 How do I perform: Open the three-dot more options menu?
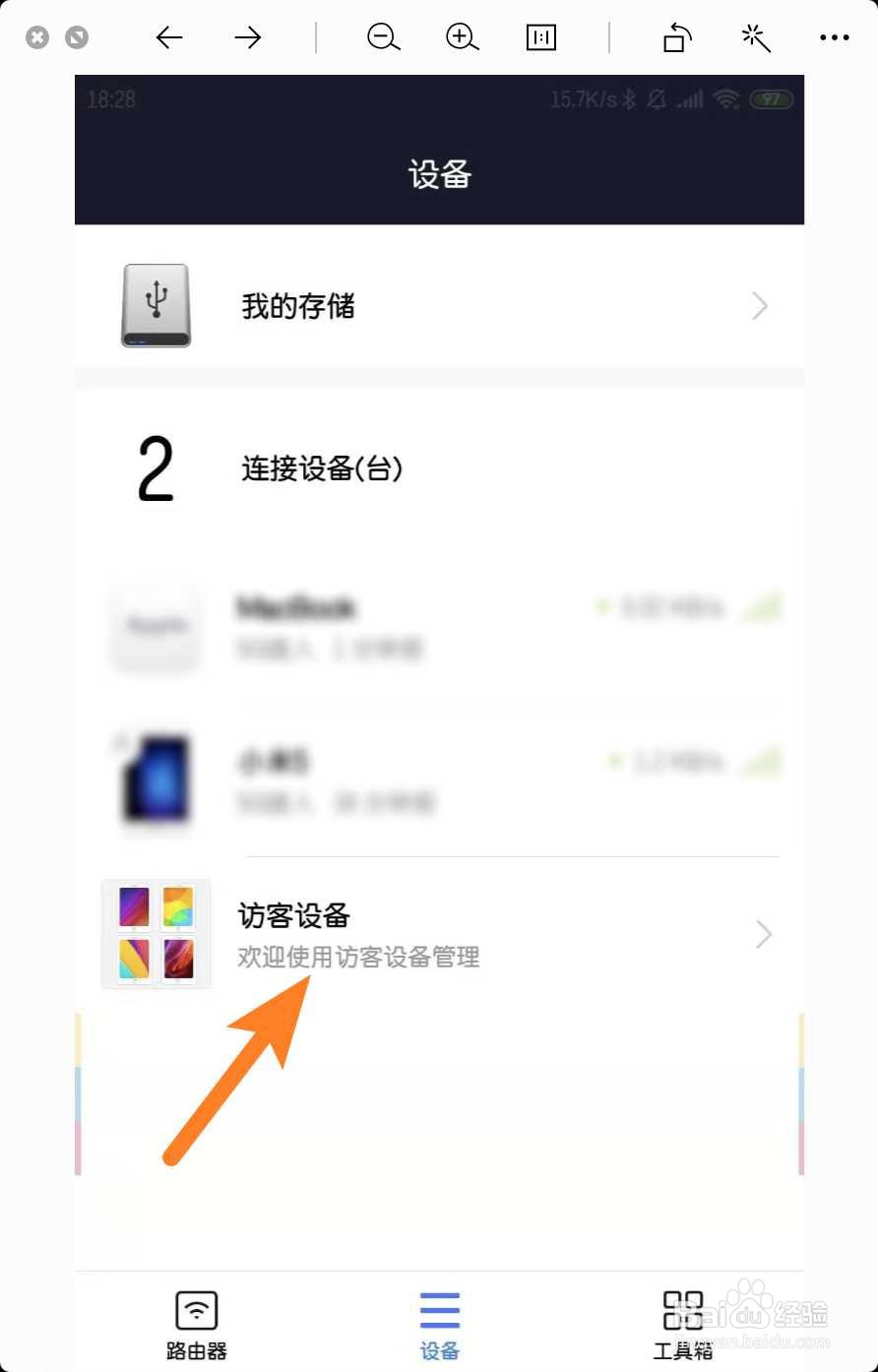(834, 37)
